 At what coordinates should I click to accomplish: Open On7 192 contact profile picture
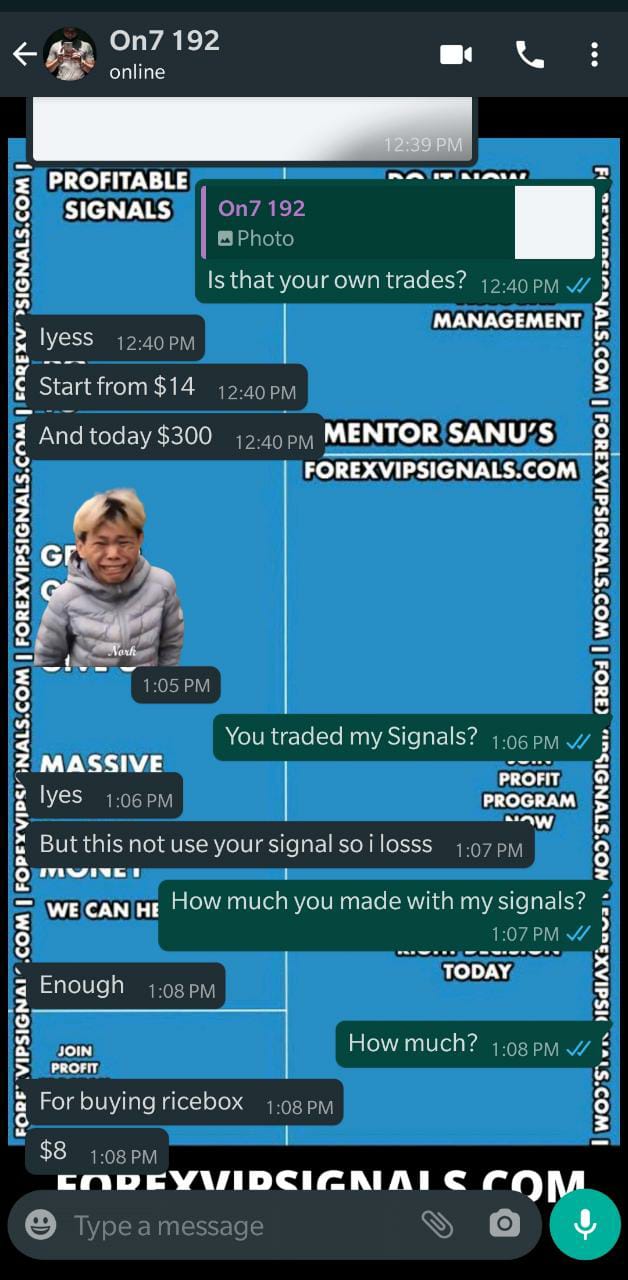point(70,54)
